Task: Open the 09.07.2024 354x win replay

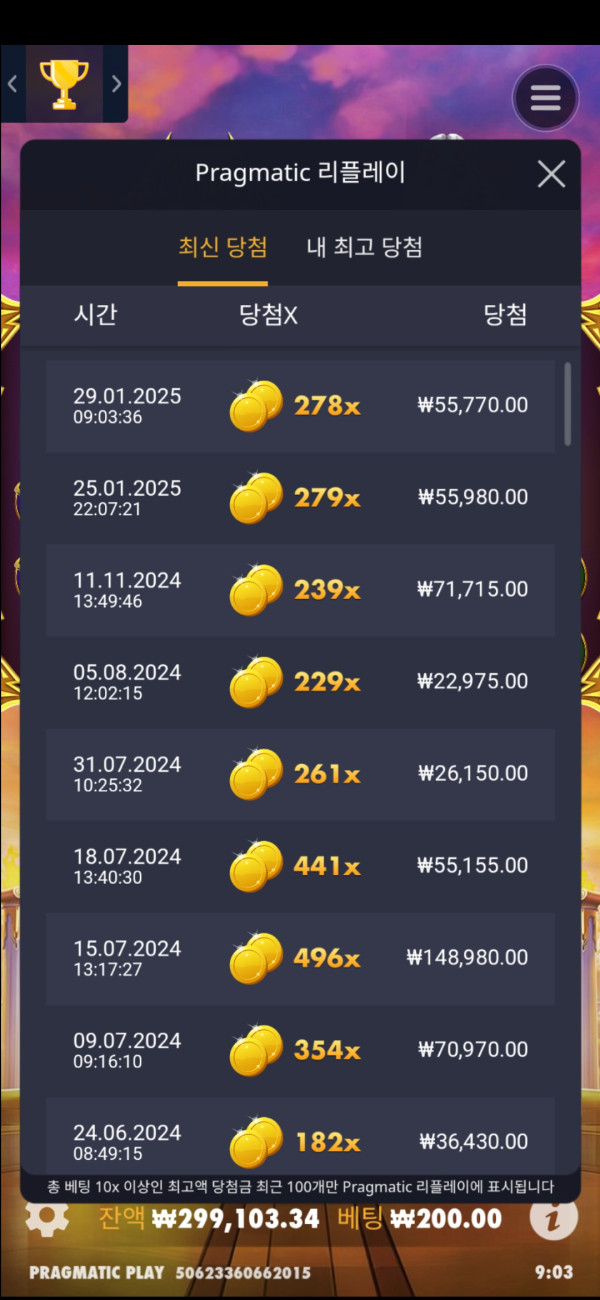Action: (x=300, y=1050)
